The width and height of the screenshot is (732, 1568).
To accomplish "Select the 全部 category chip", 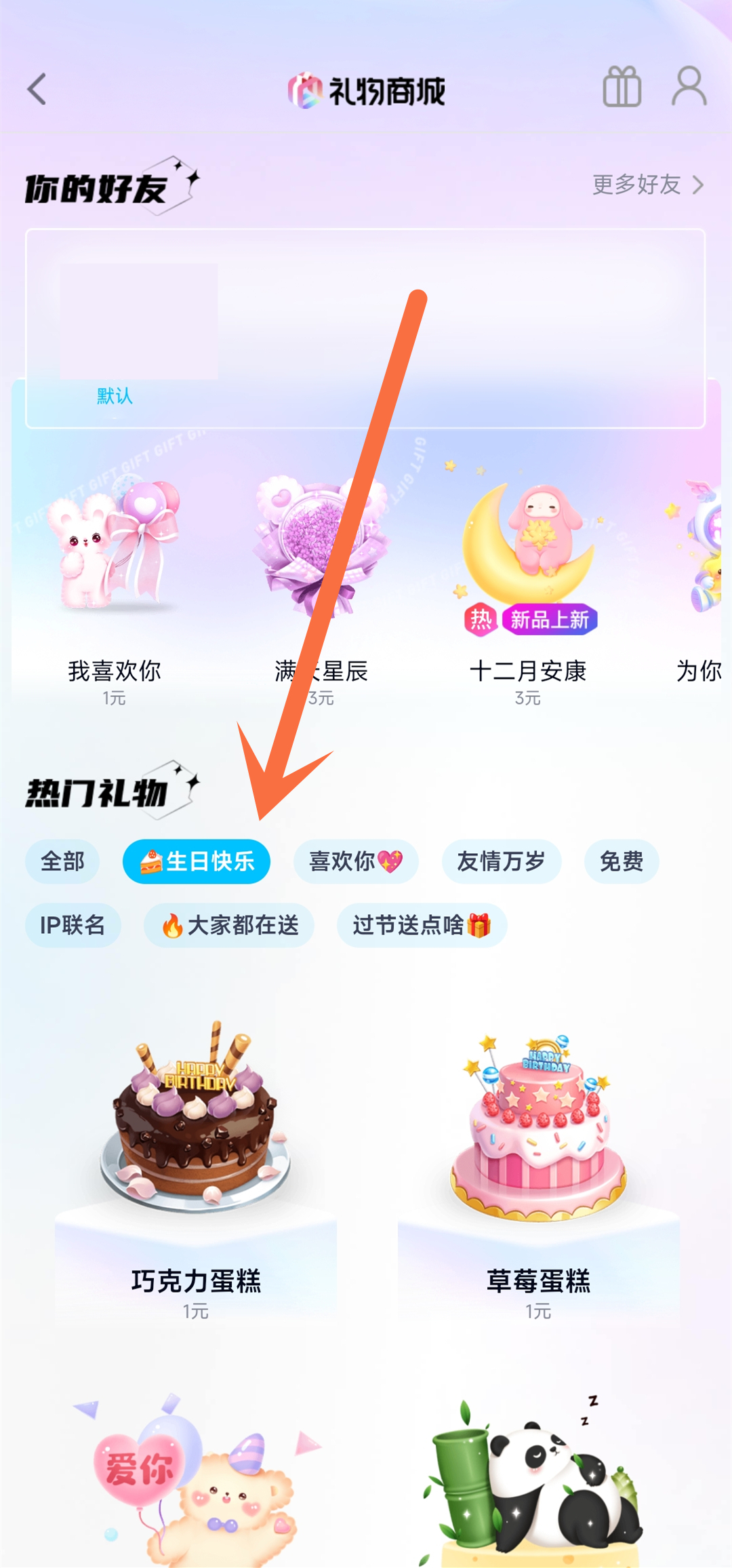I will click(x=62, y=862).
